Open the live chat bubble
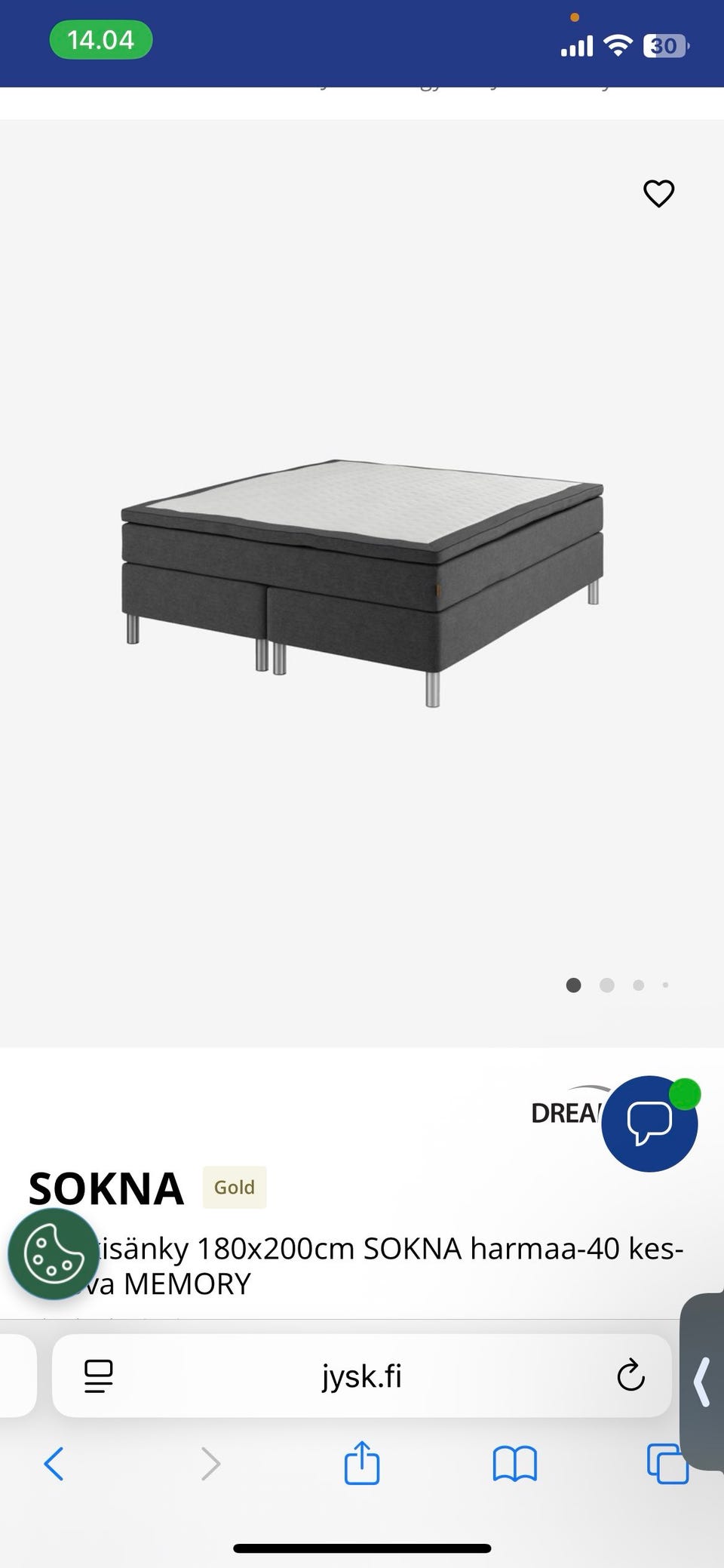The width and height of the screenshot is (724, 1568). [649, 1123]
